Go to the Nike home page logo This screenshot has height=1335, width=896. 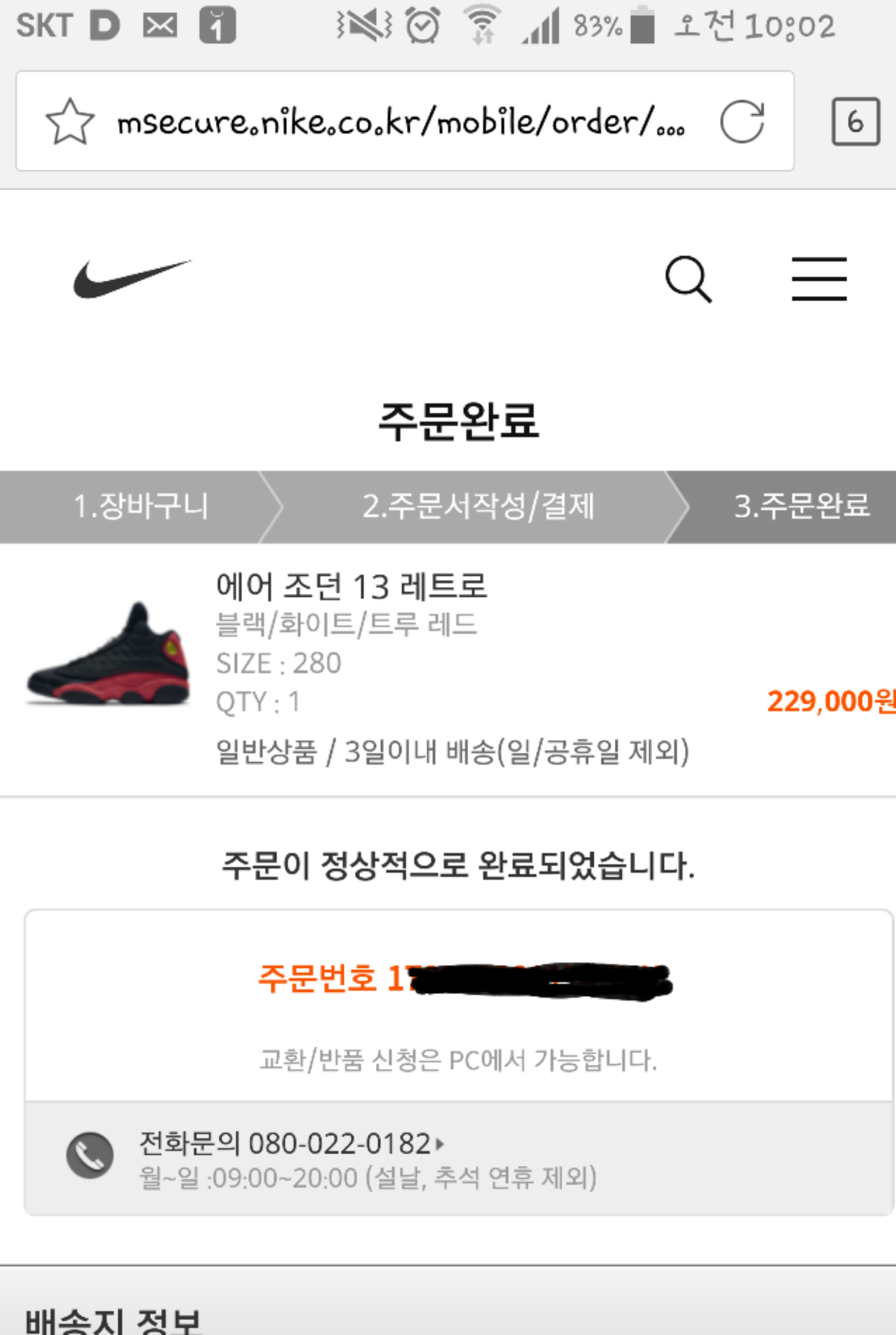(x=132, y=279)
